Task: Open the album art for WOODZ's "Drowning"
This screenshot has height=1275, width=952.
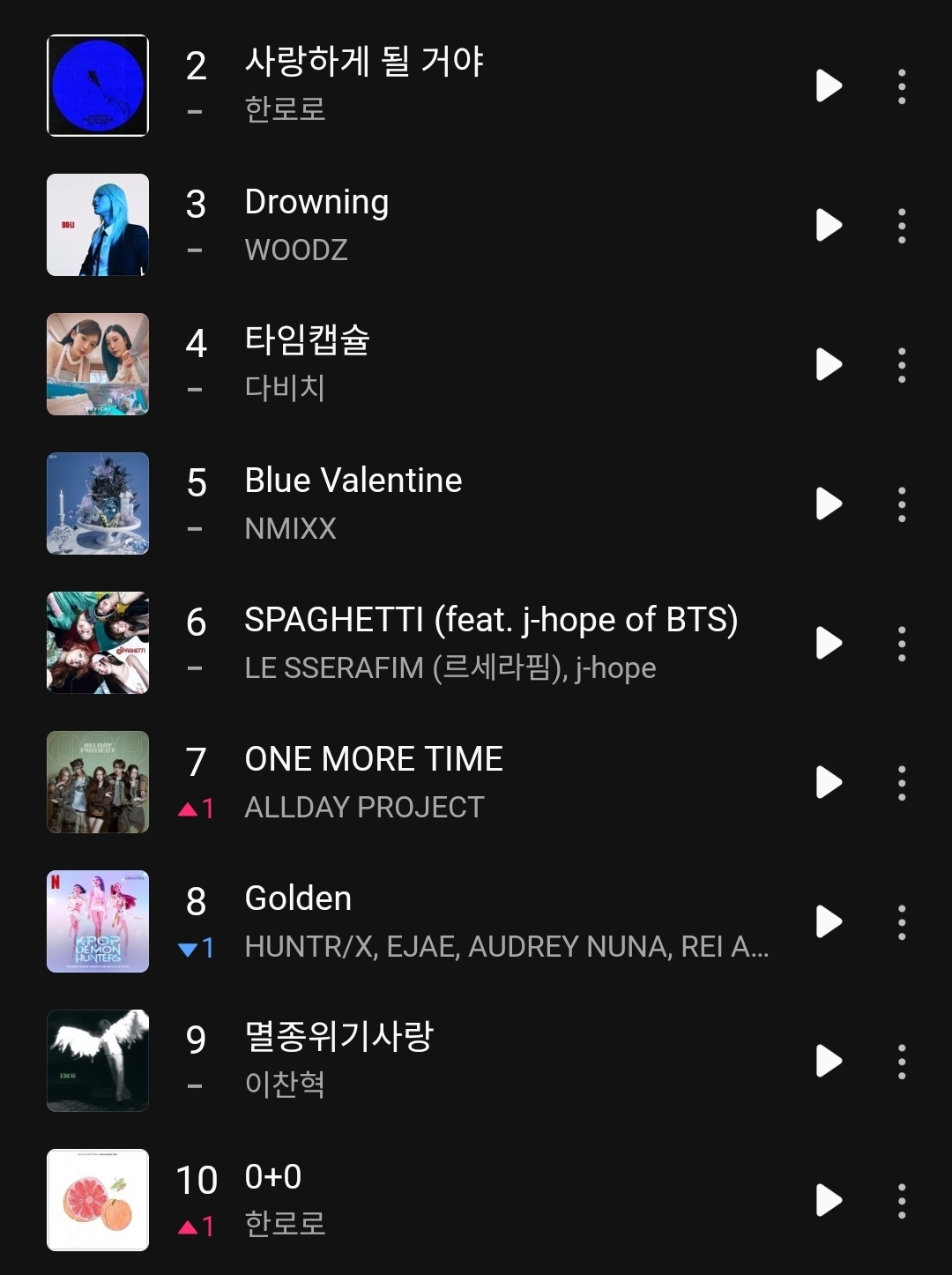Action: click(97, 225)
